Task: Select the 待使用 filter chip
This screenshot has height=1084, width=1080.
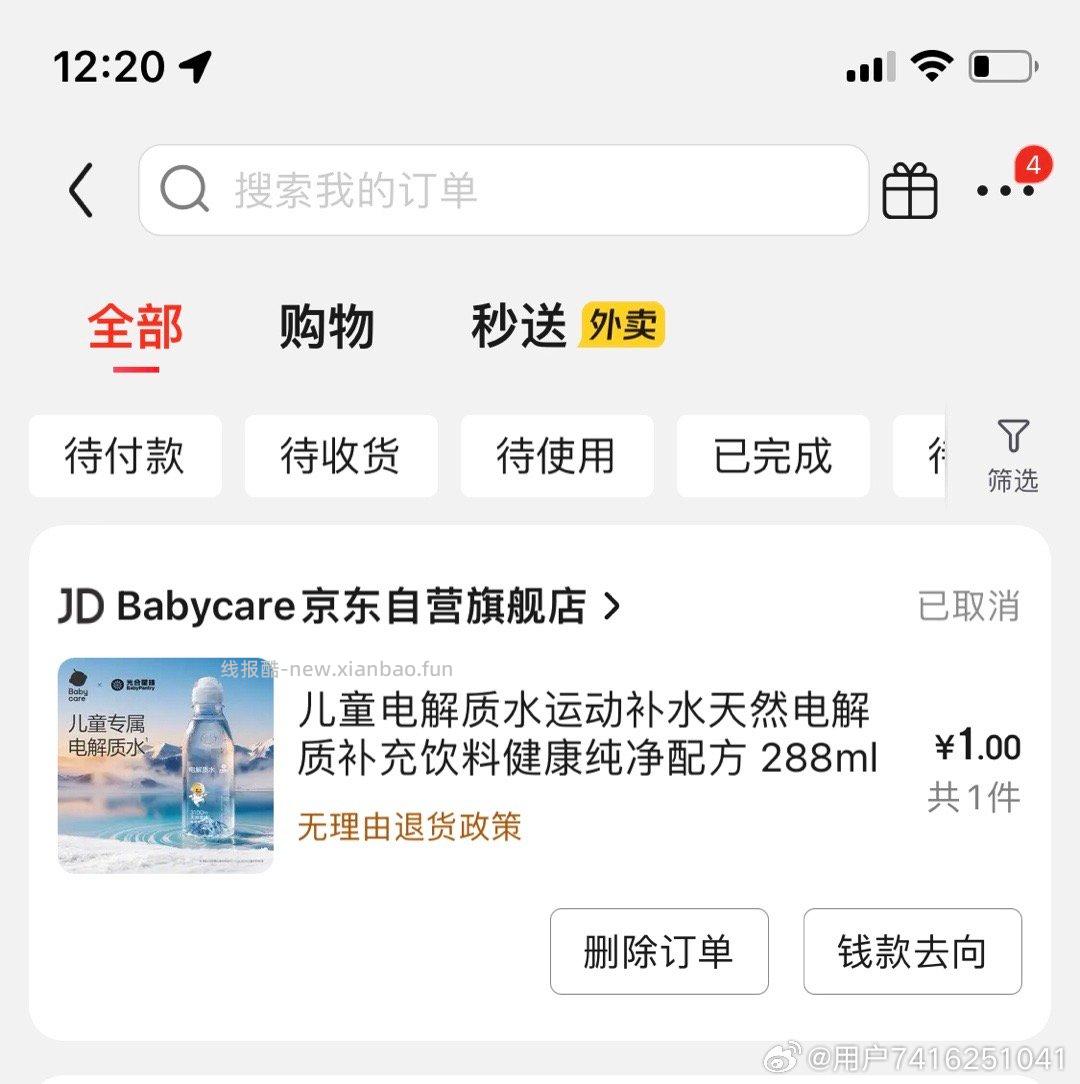Action: click(557, 456)
